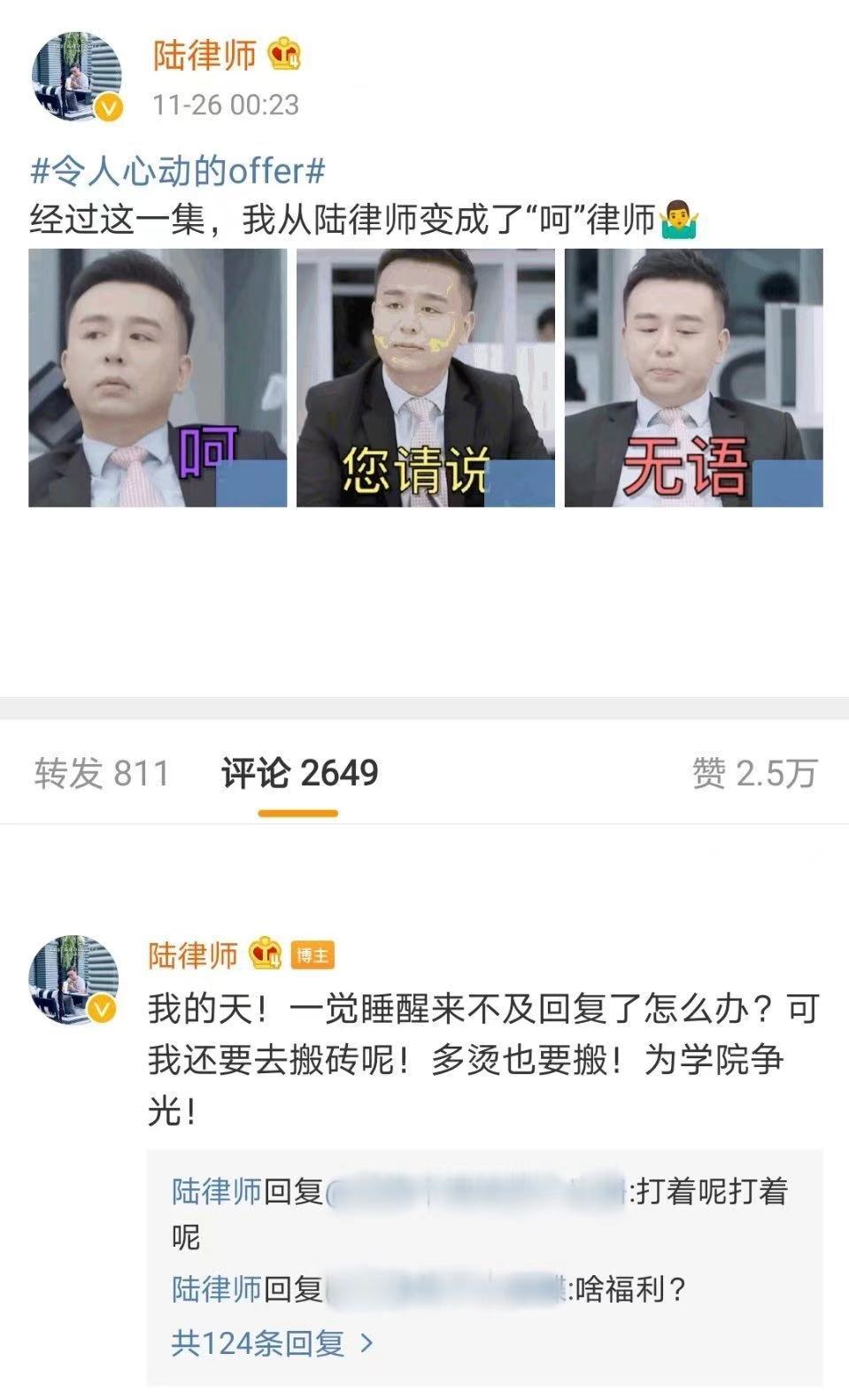The width and height of the screenshot is (849, 1400).
Task: Switch to the 赞 2.5万 tab
Action: [x=753, y=773]
